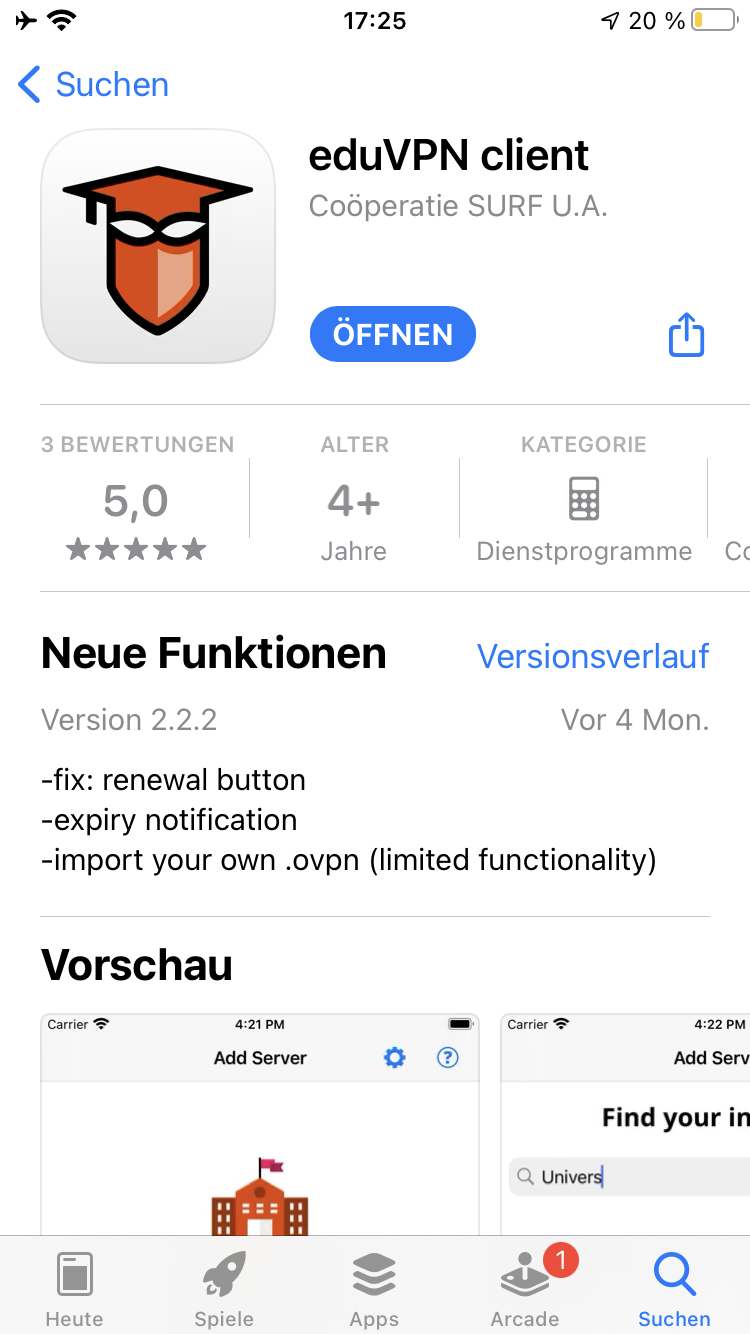
Task: View the 3 Bewertungen rating section
Action: [x=137, y=500]
